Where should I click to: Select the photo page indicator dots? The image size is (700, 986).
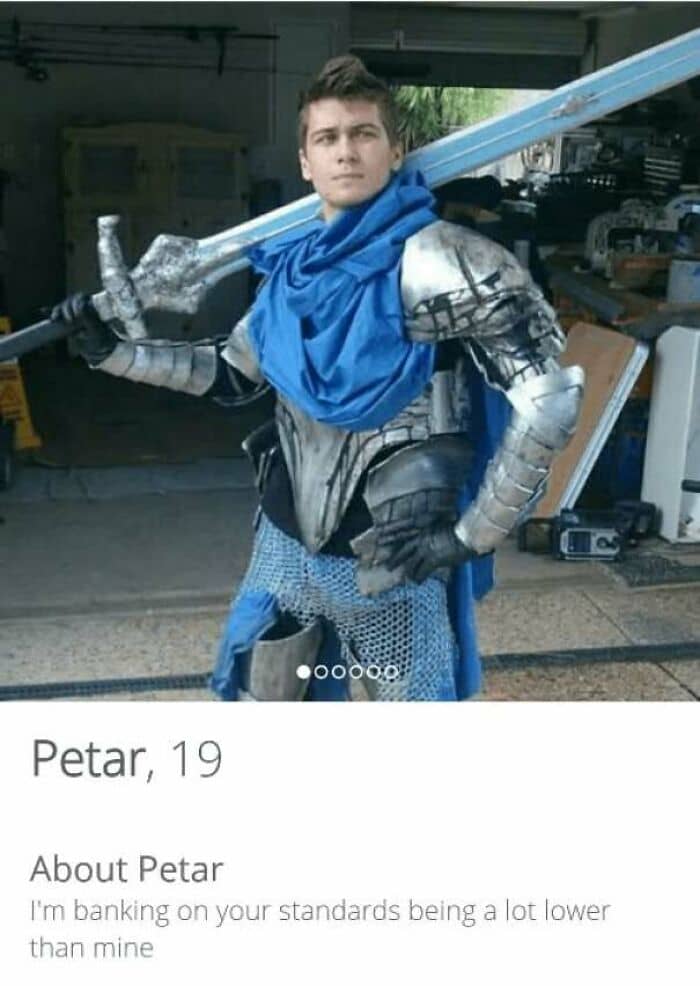tap(348, 672)
